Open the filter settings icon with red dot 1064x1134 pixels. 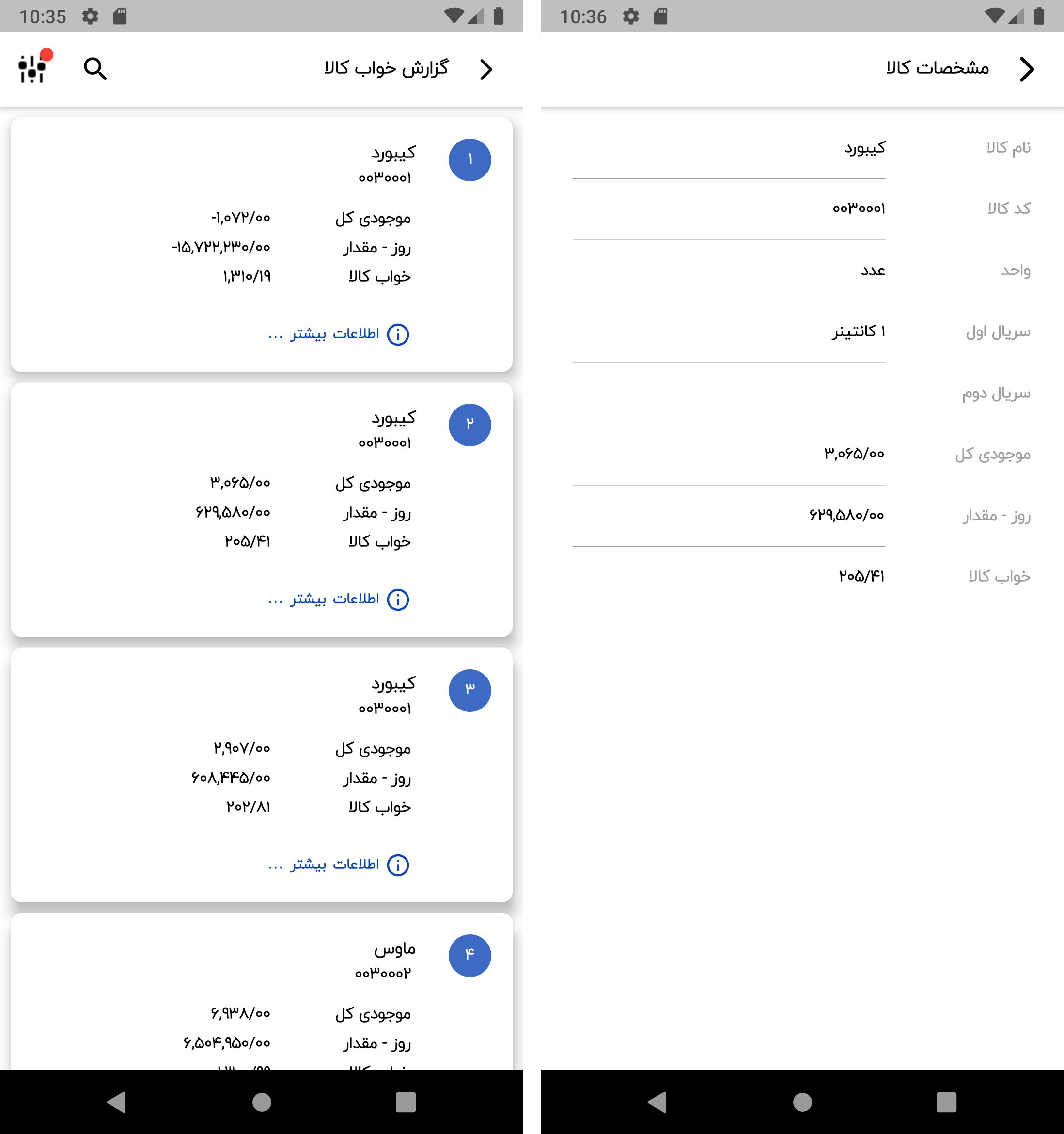(x=33, y=68)
